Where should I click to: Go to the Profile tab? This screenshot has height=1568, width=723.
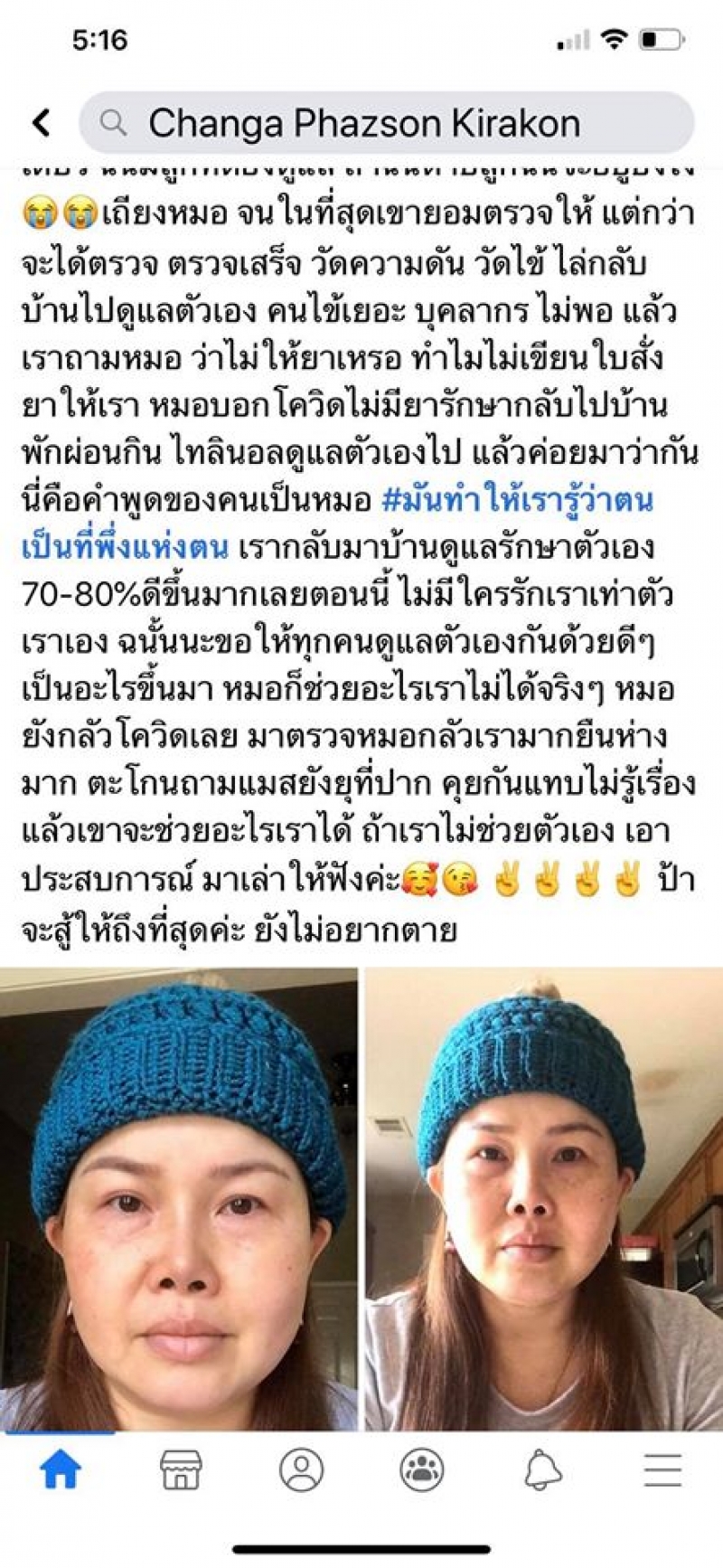click(x=302, y=1471)
